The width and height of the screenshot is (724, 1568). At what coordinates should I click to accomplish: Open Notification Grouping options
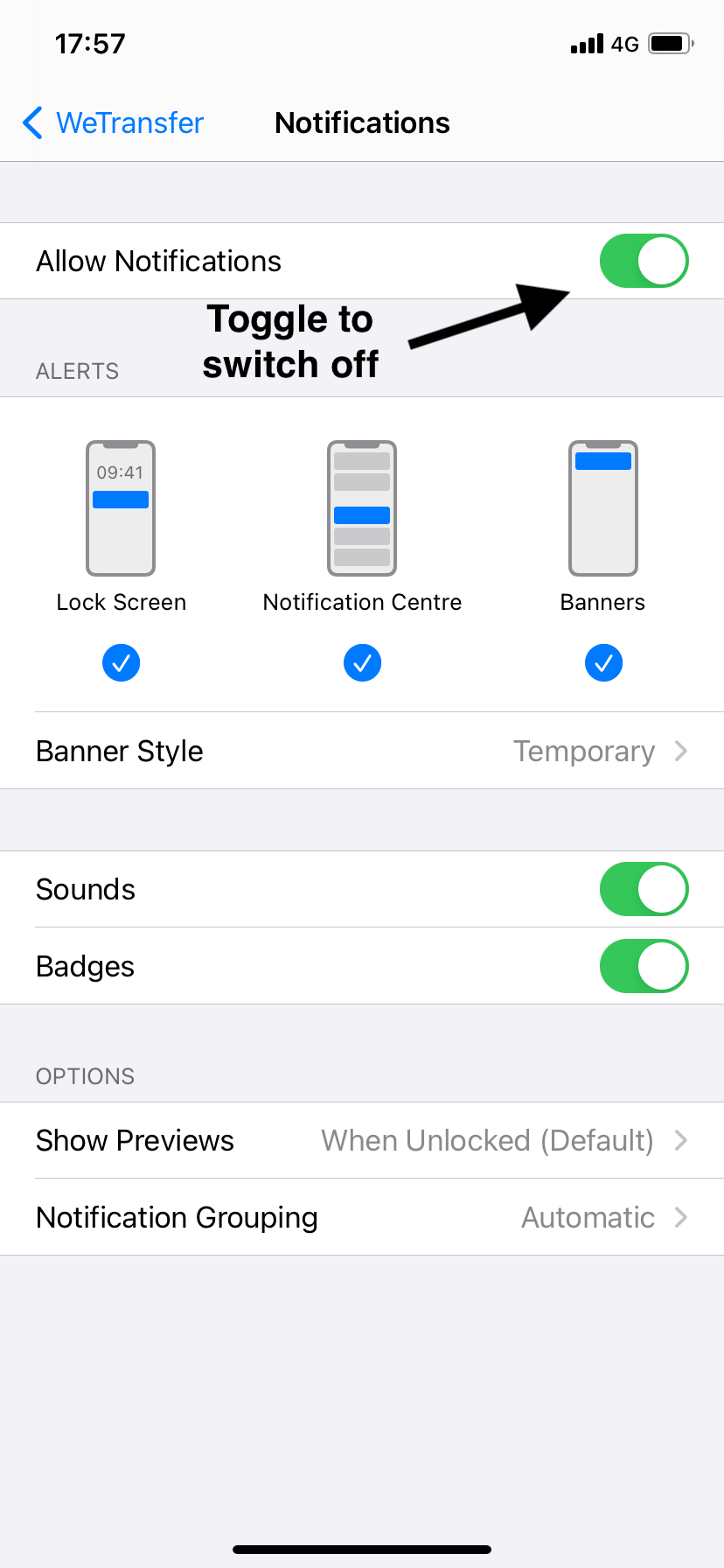tap(362, 1217)
